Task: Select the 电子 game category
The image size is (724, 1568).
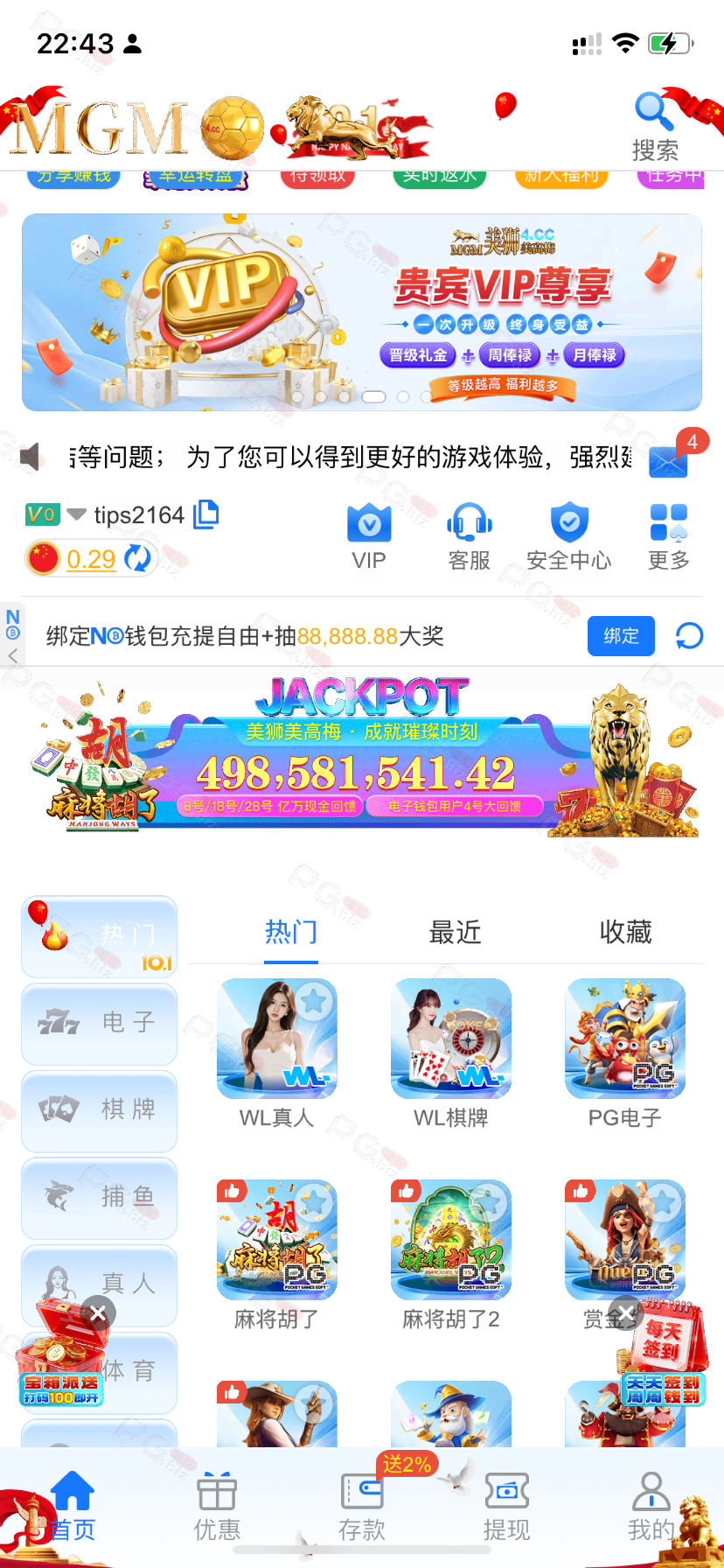Action: [99, 1023]
